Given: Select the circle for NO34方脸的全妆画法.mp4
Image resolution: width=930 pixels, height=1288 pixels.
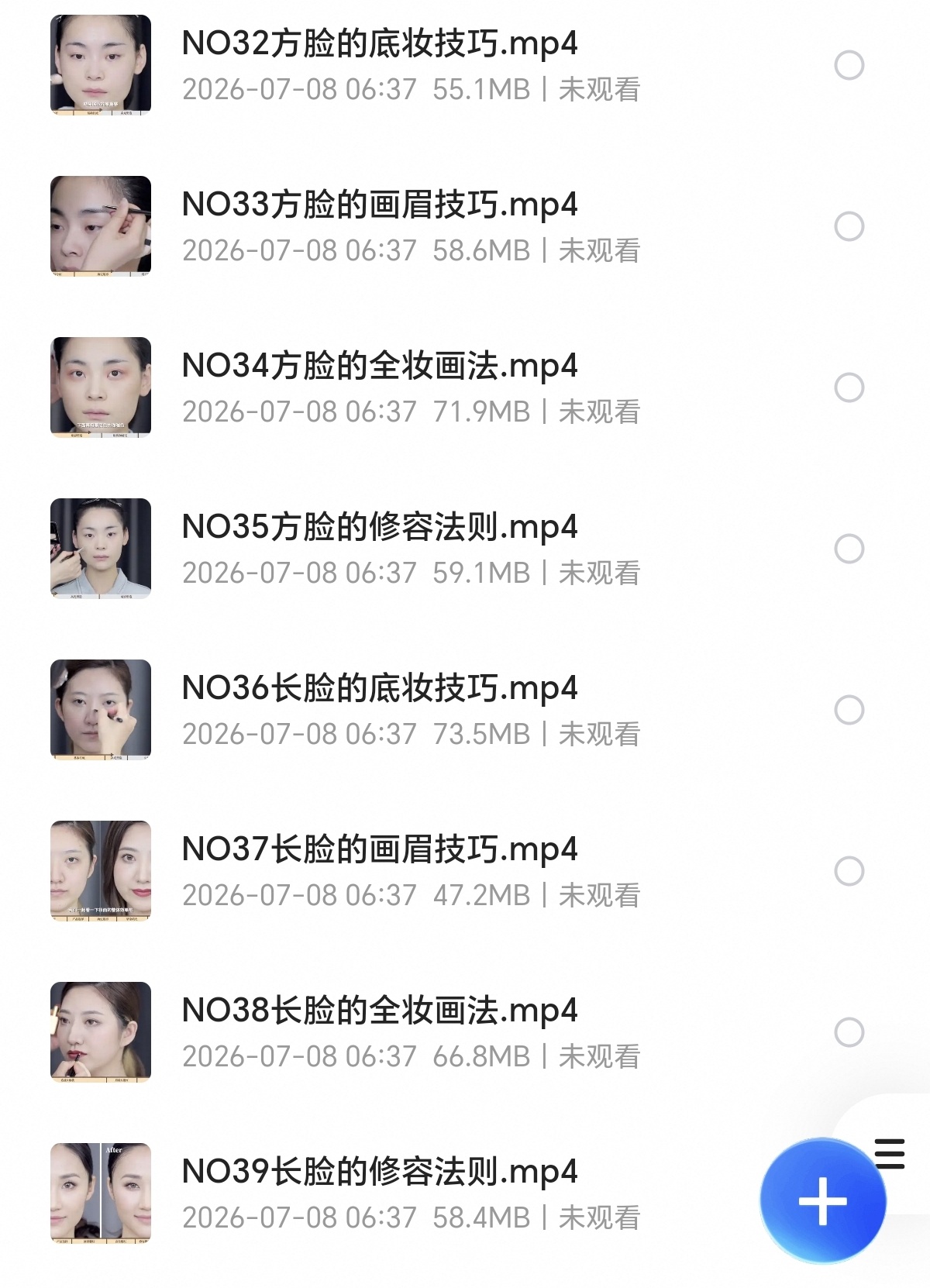Looking at the screenshot, I should click(x=849, y=387).
